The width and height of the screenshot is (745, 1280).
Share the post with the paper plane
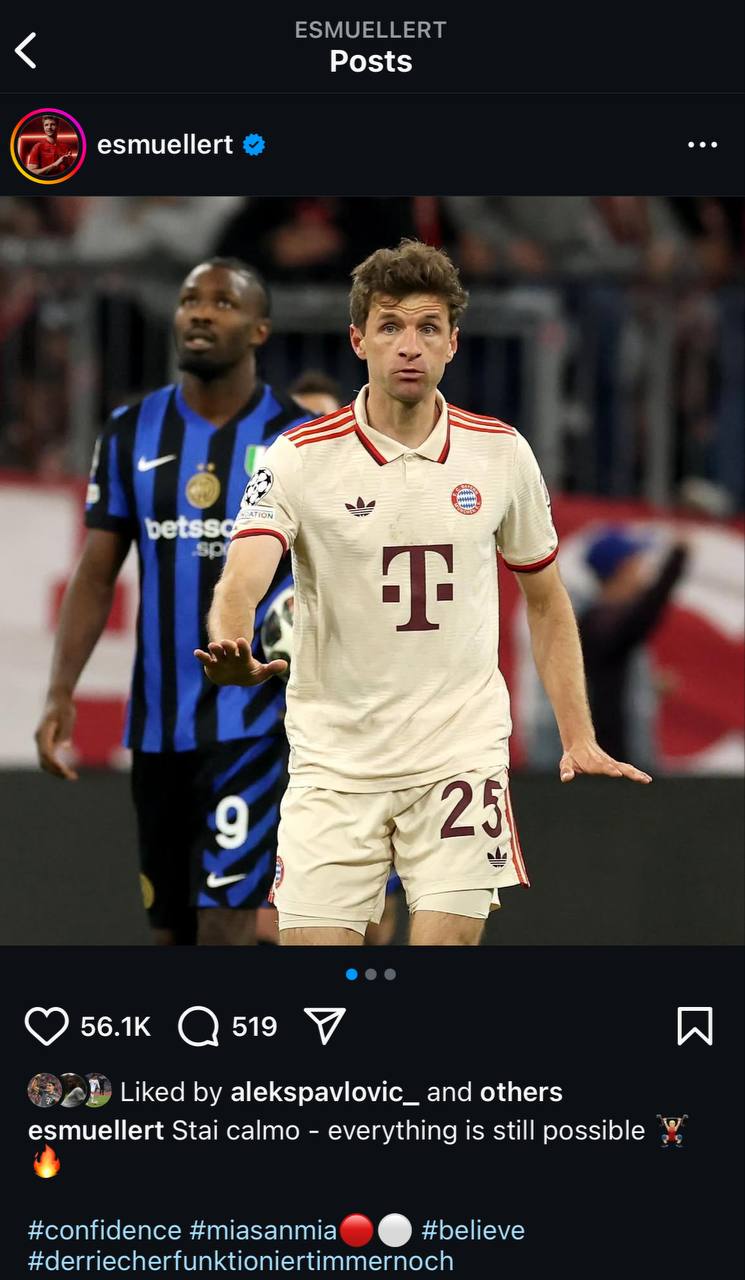coord(324,1026)
